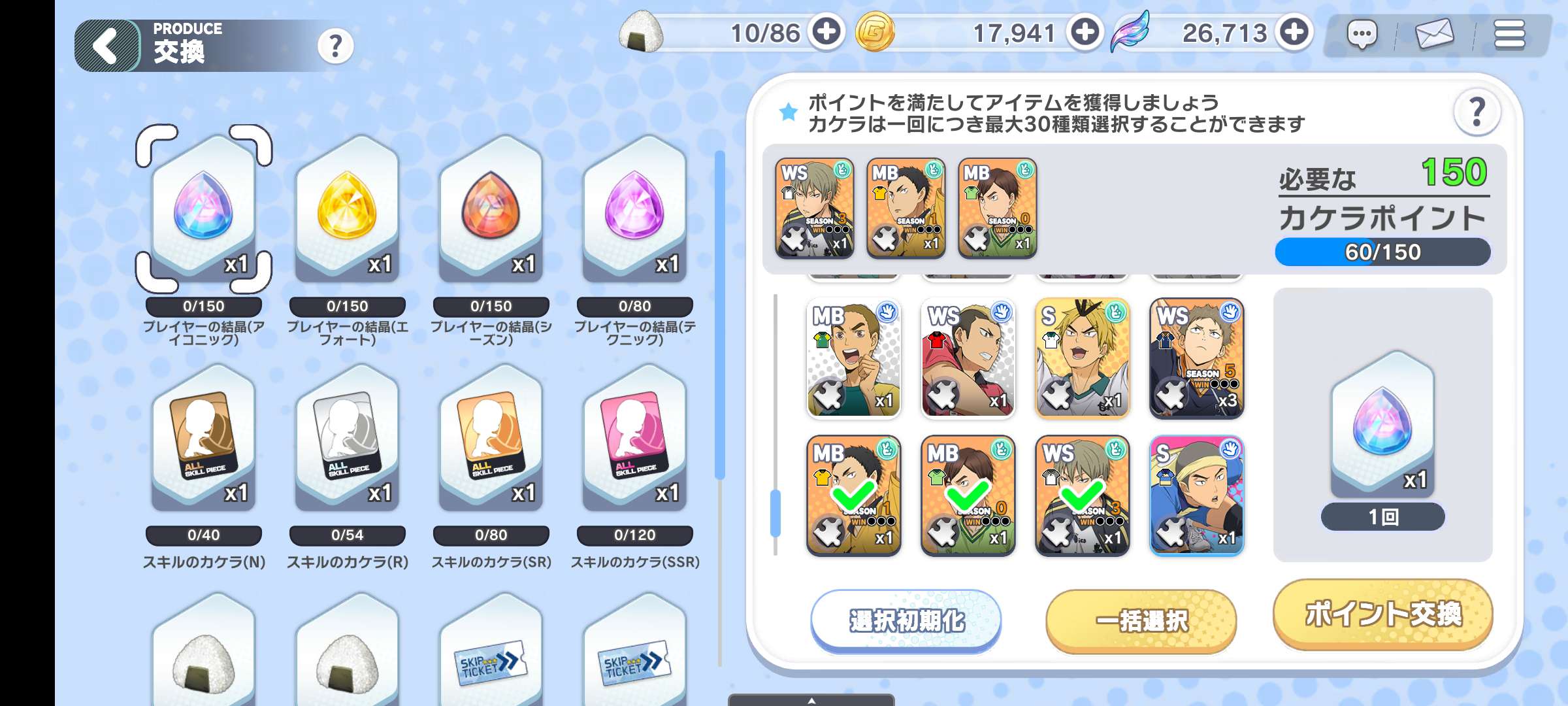Select スキルのカケラ(SR) item
The width and height of the screenshot is (1568, 706).
(491, 438)
